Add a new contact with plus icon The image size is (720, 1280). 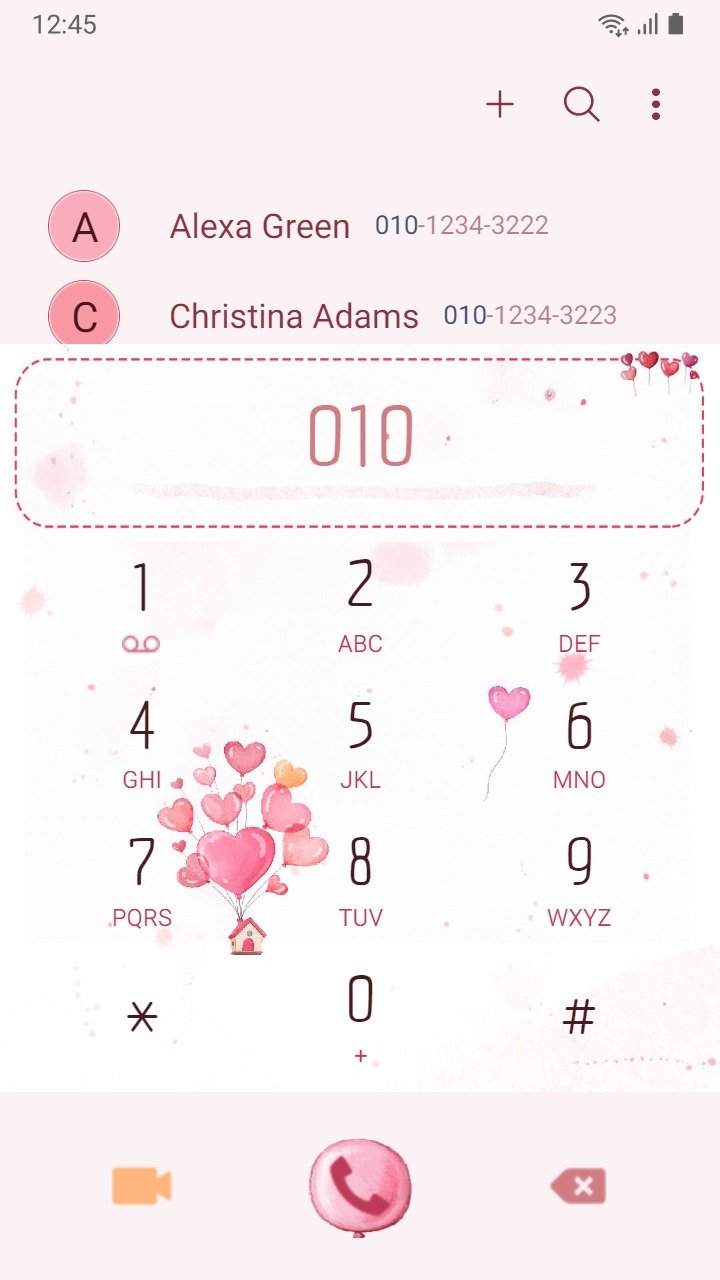pyautogui.click(x=500, y=104)
